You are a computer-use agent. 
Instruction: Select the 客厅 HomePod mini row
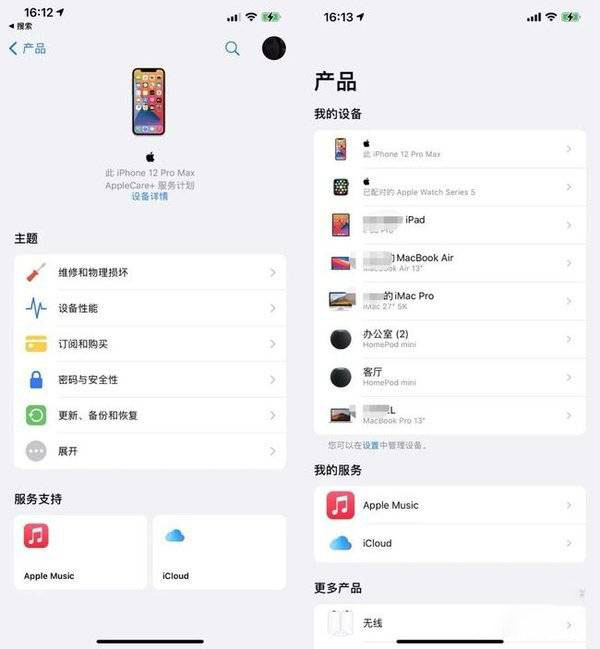449,376
